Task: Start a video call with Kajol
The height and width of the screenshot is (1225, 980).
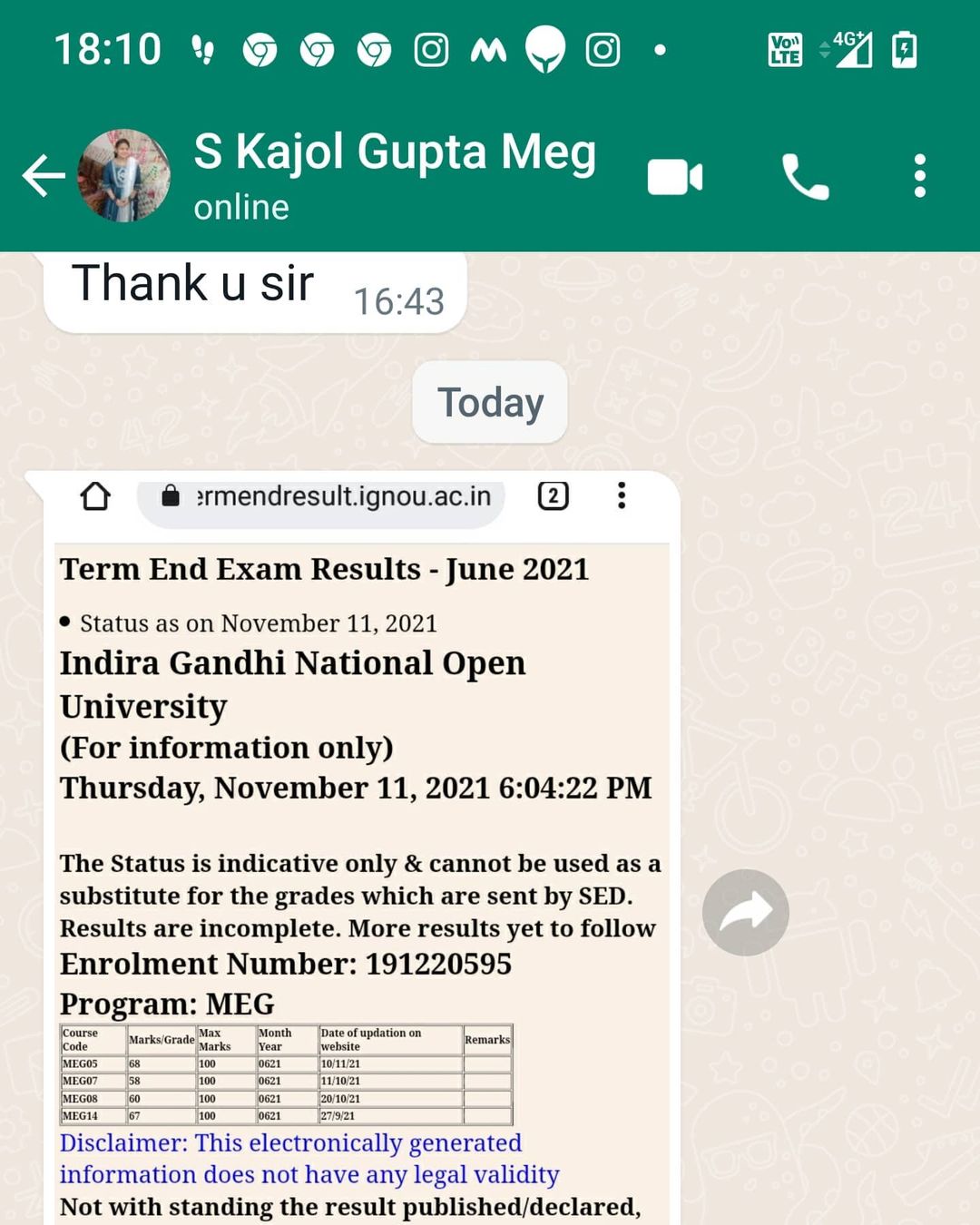Action: [674, 177]
